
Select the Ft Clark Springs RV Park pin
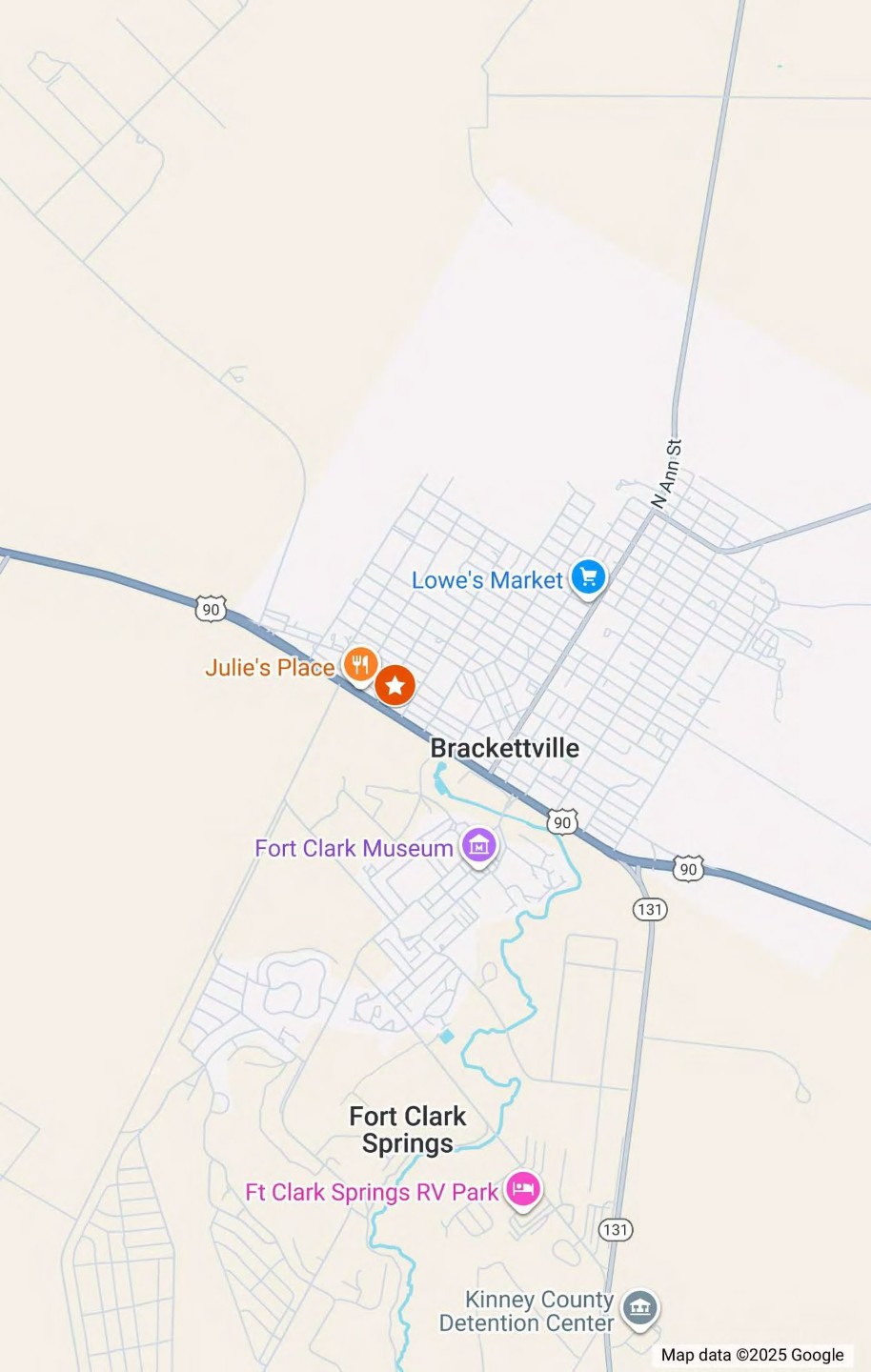pyautogui.click(x=522, y=1188)
